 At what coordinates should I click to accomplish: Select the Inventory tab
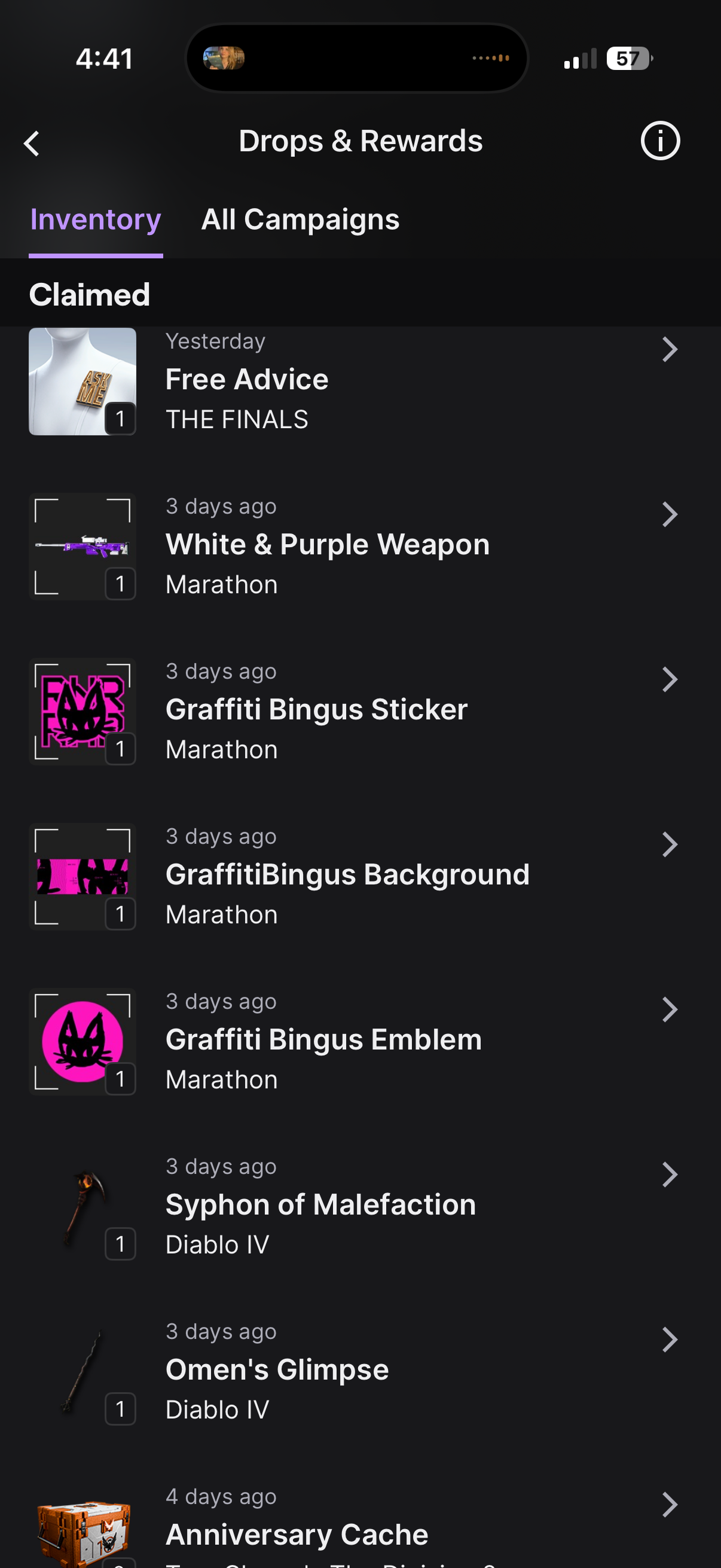click(96, 219)
